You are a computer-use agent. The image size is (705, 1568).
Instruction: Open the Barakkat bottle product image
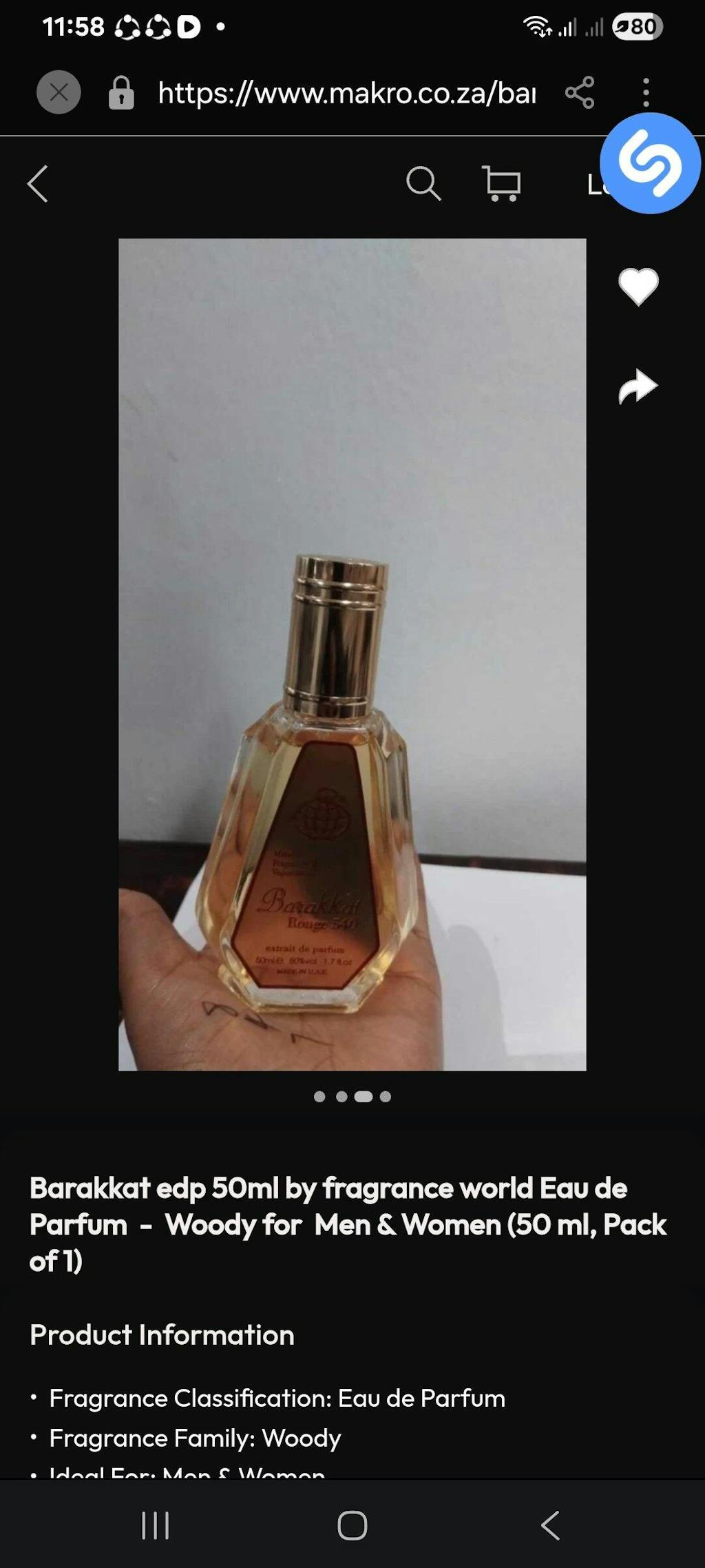pyautogui.click(x=352, y=654)
